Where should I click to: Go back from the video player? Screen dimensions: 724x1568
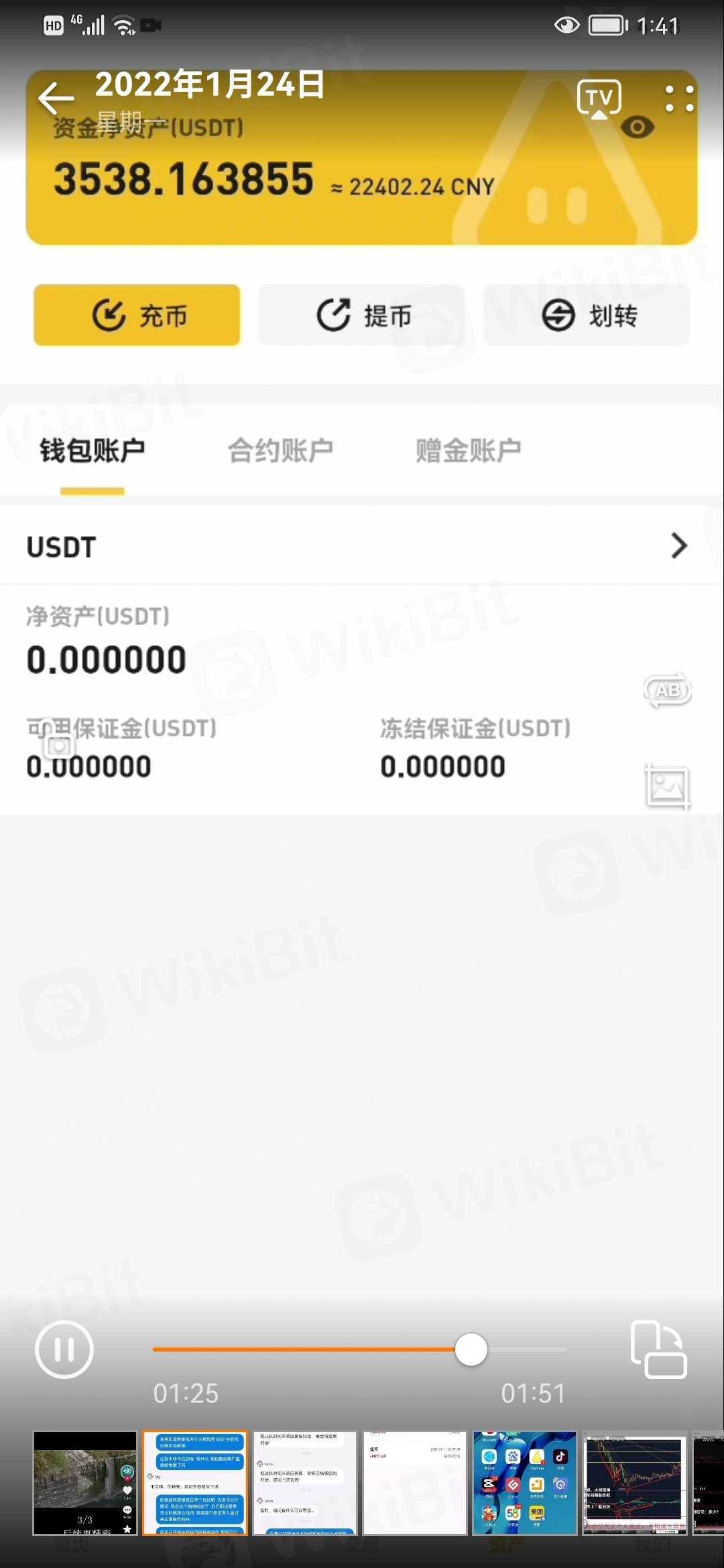[x=56, y=99]
